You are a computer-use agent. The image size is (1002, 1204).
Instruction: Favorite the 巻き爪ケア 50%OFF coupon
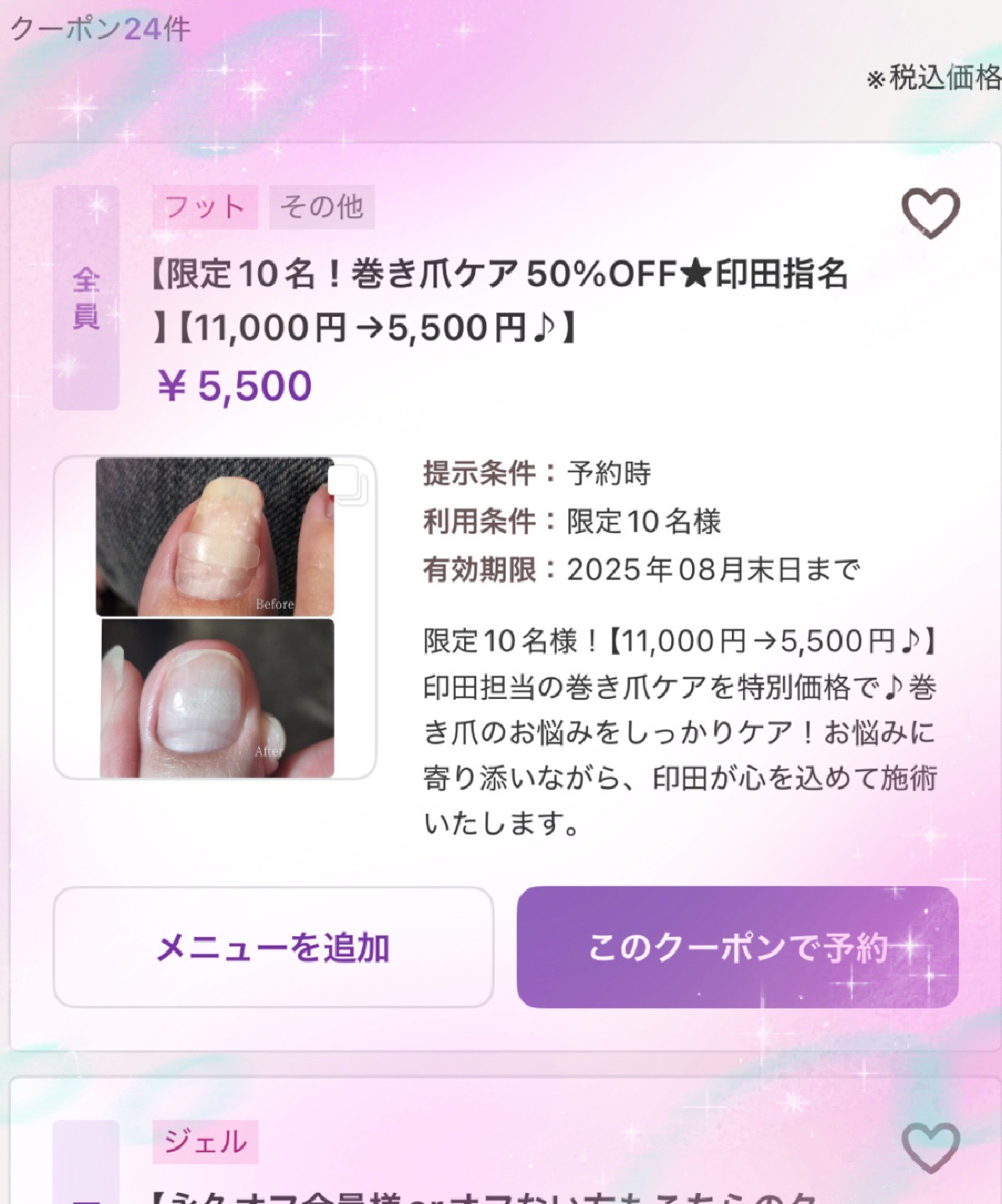930,212
